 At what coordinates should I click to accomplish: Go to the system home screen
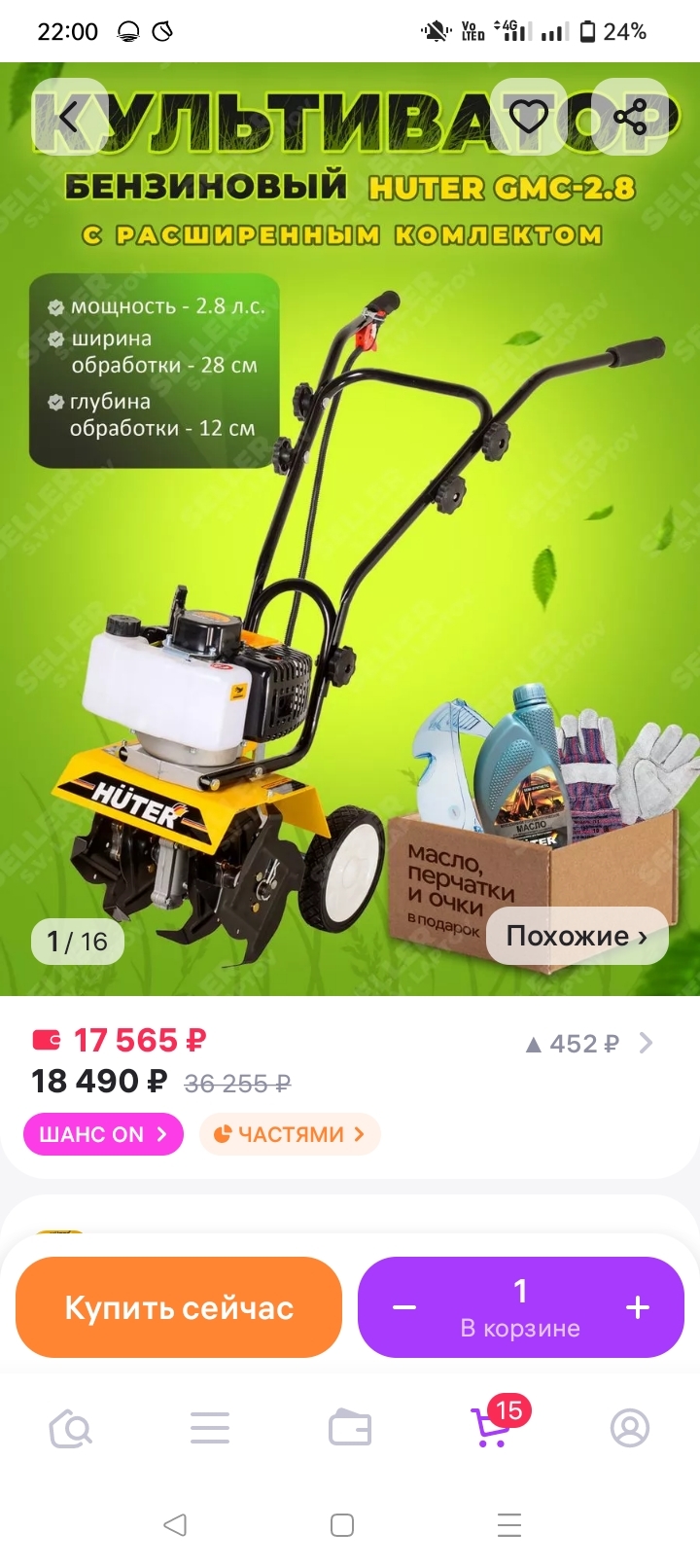342,1524
